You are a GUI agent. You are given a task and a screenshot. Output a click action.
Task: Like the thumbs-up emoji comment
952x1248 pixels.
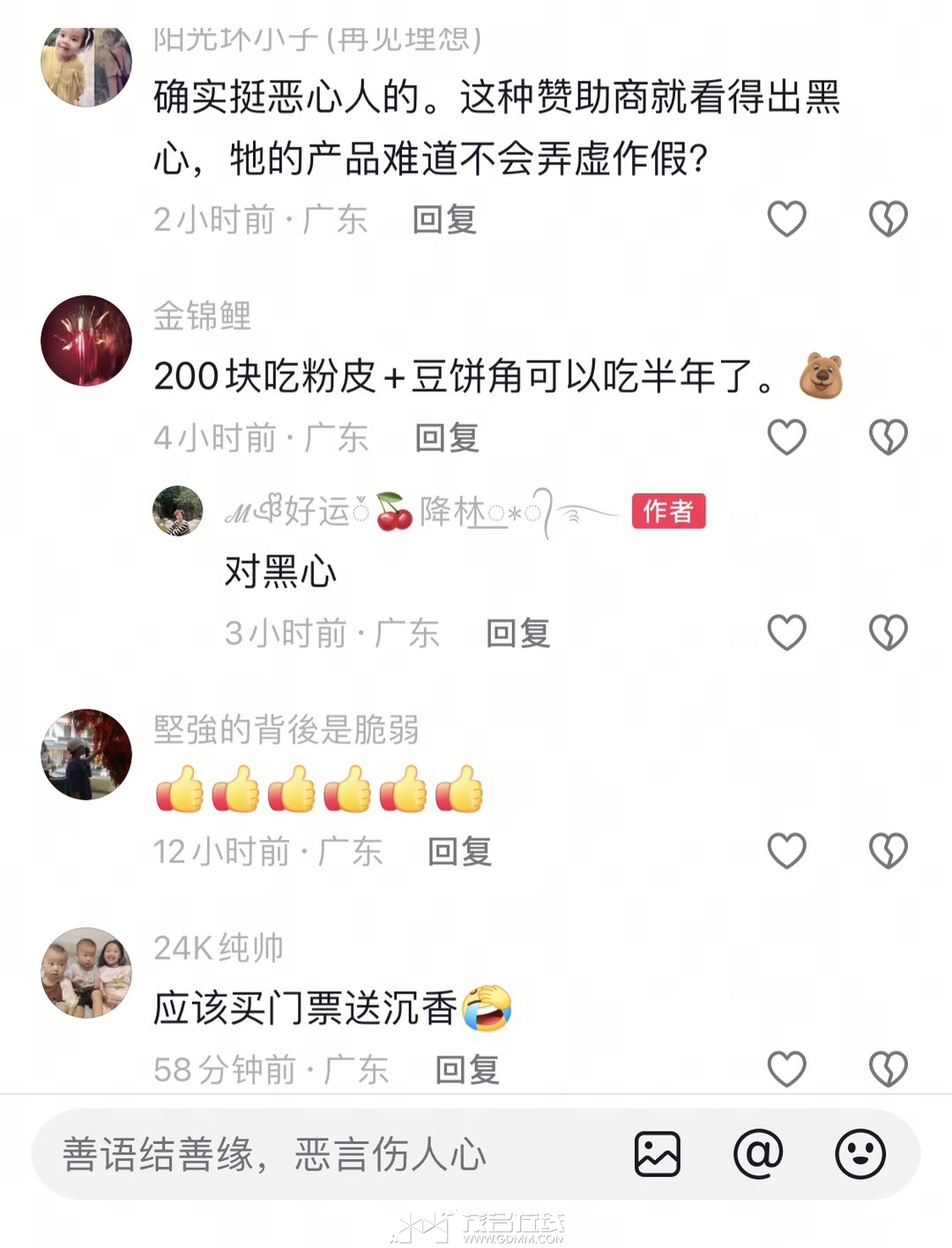click(786, 851)
